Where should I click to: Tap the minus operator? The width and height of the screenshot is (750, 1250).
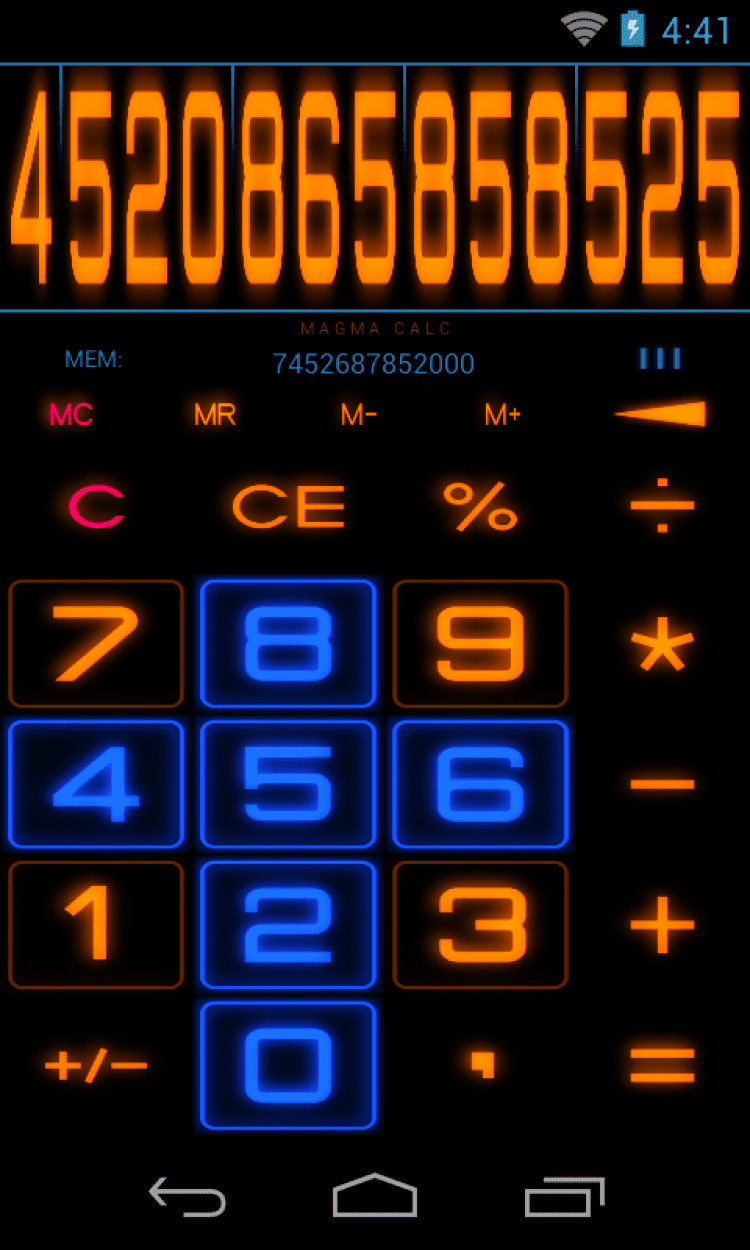pyautogui.click(x=662, y=784)
